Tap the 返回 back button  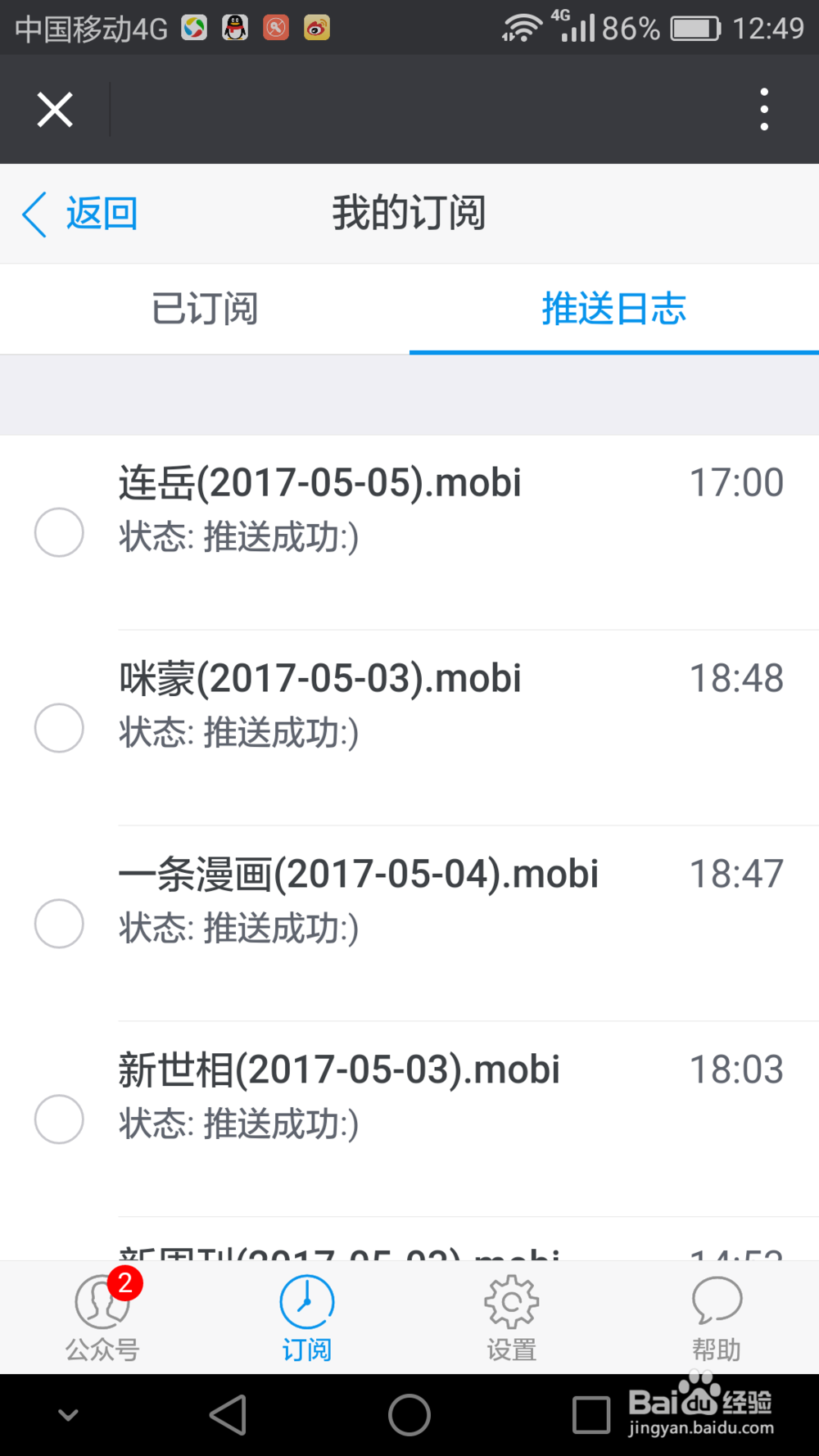click(100, 213)
